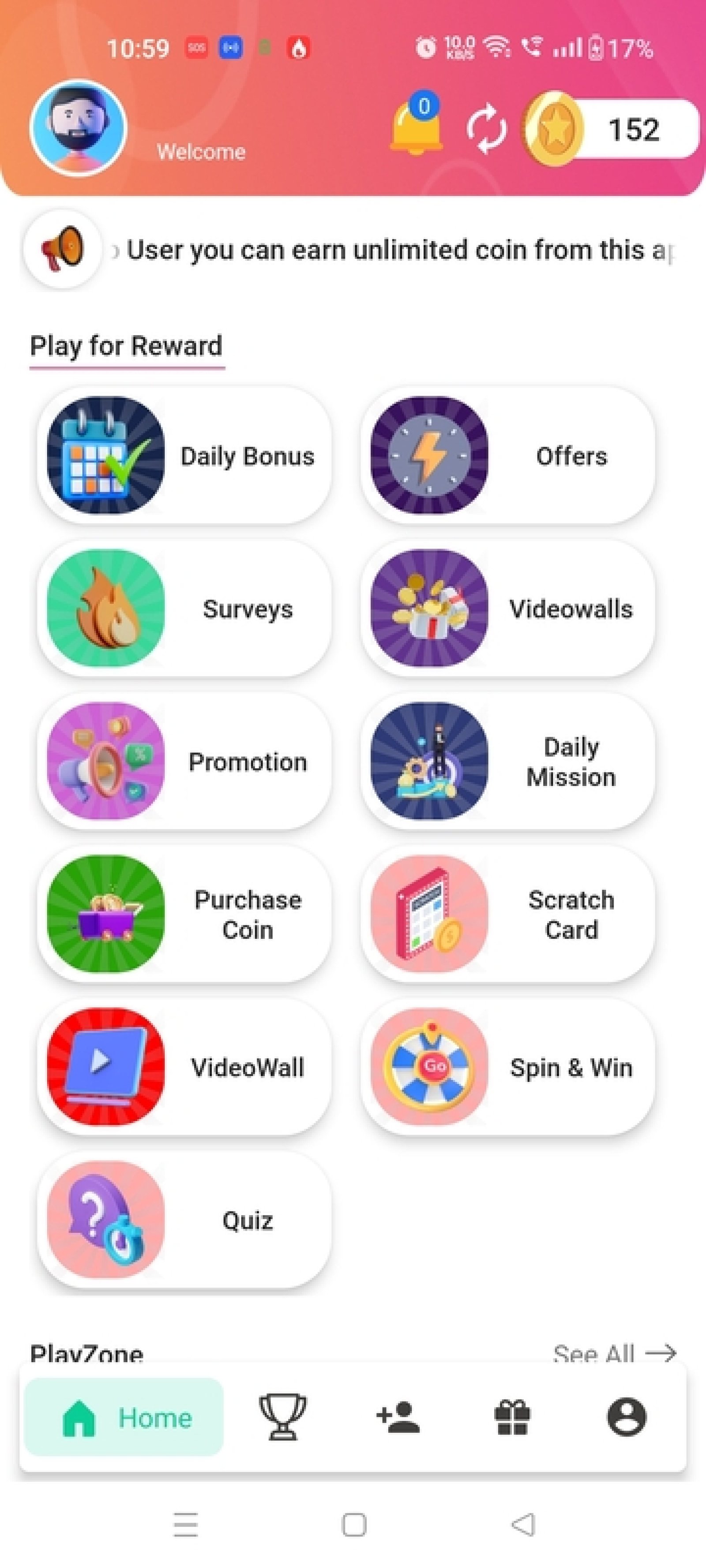This screenshot has height=1568, width=706.
Task: Open the Promotion card
Action: (184, 761)
